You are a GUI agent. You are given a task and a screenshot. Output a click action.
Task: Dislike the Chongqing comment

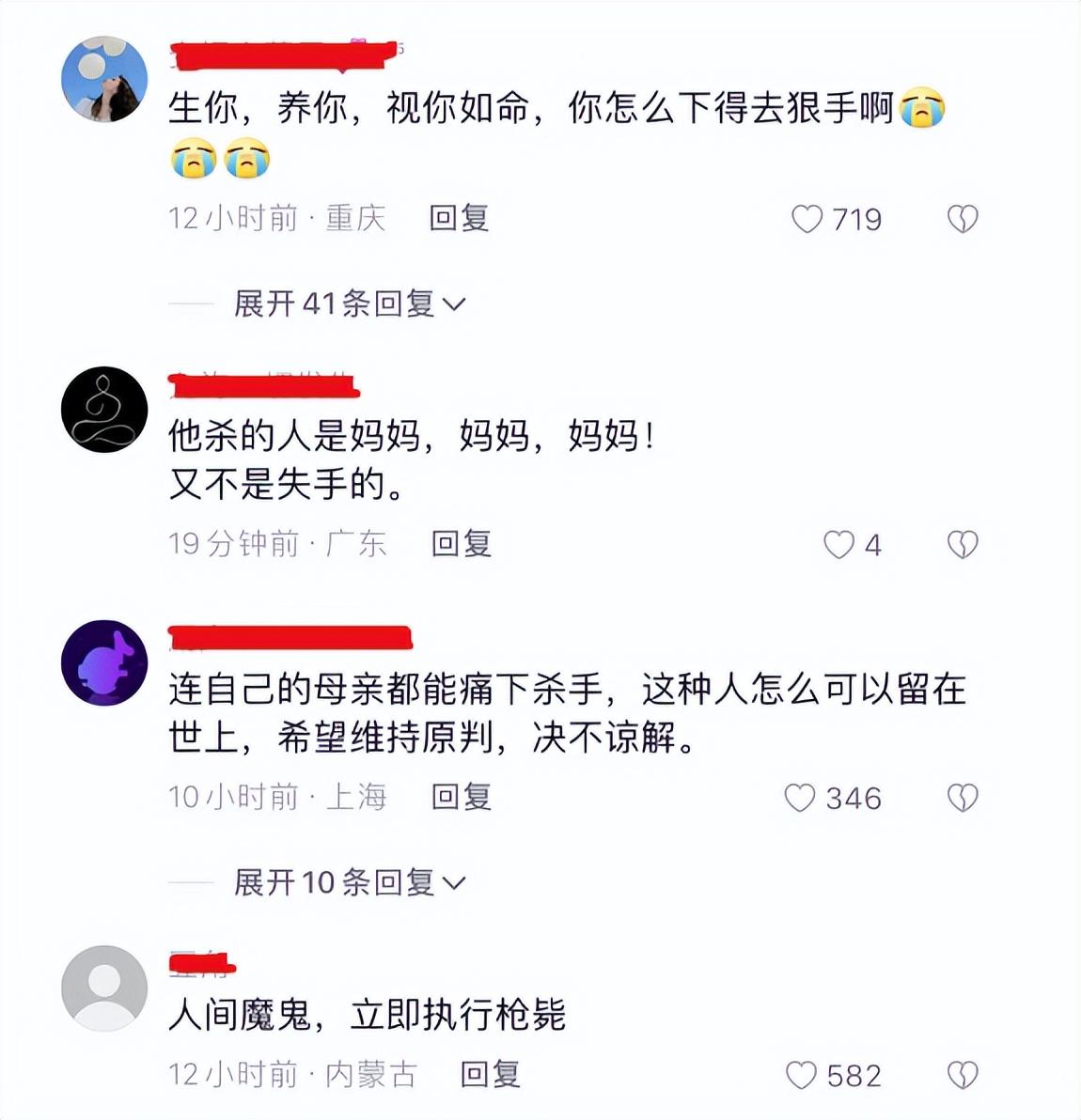(962, 220)
